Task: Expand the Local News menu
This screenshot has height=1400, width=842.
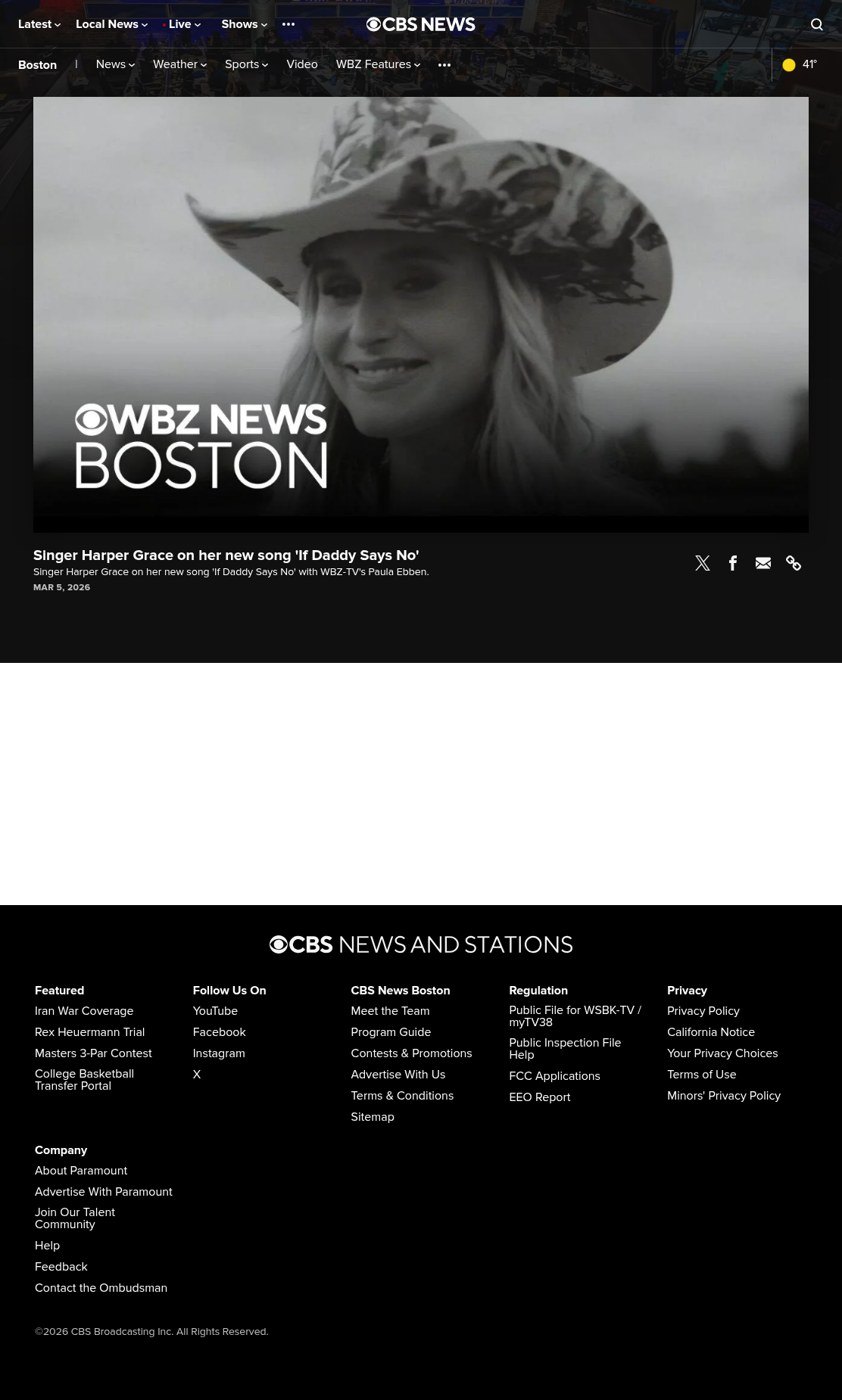Action: point(112,24)
